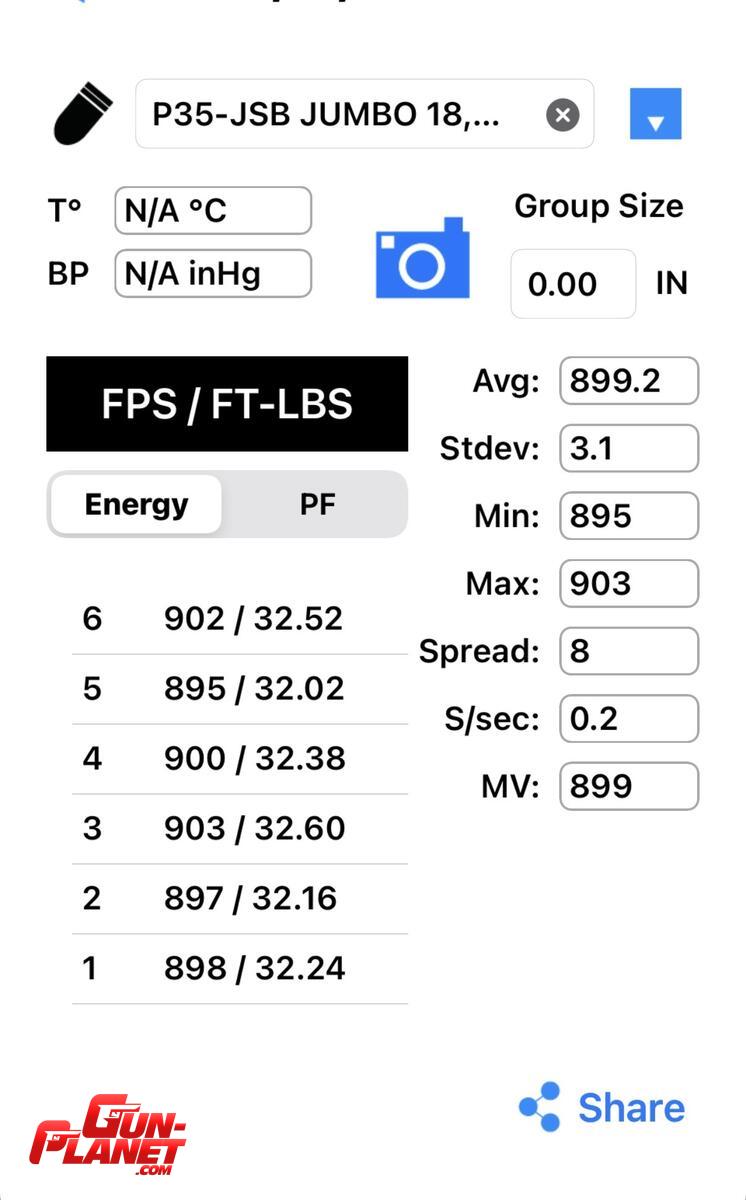This screenshot has width=746, height=1200.
Task: Select the Energy segment
Action: click(136, 505)
